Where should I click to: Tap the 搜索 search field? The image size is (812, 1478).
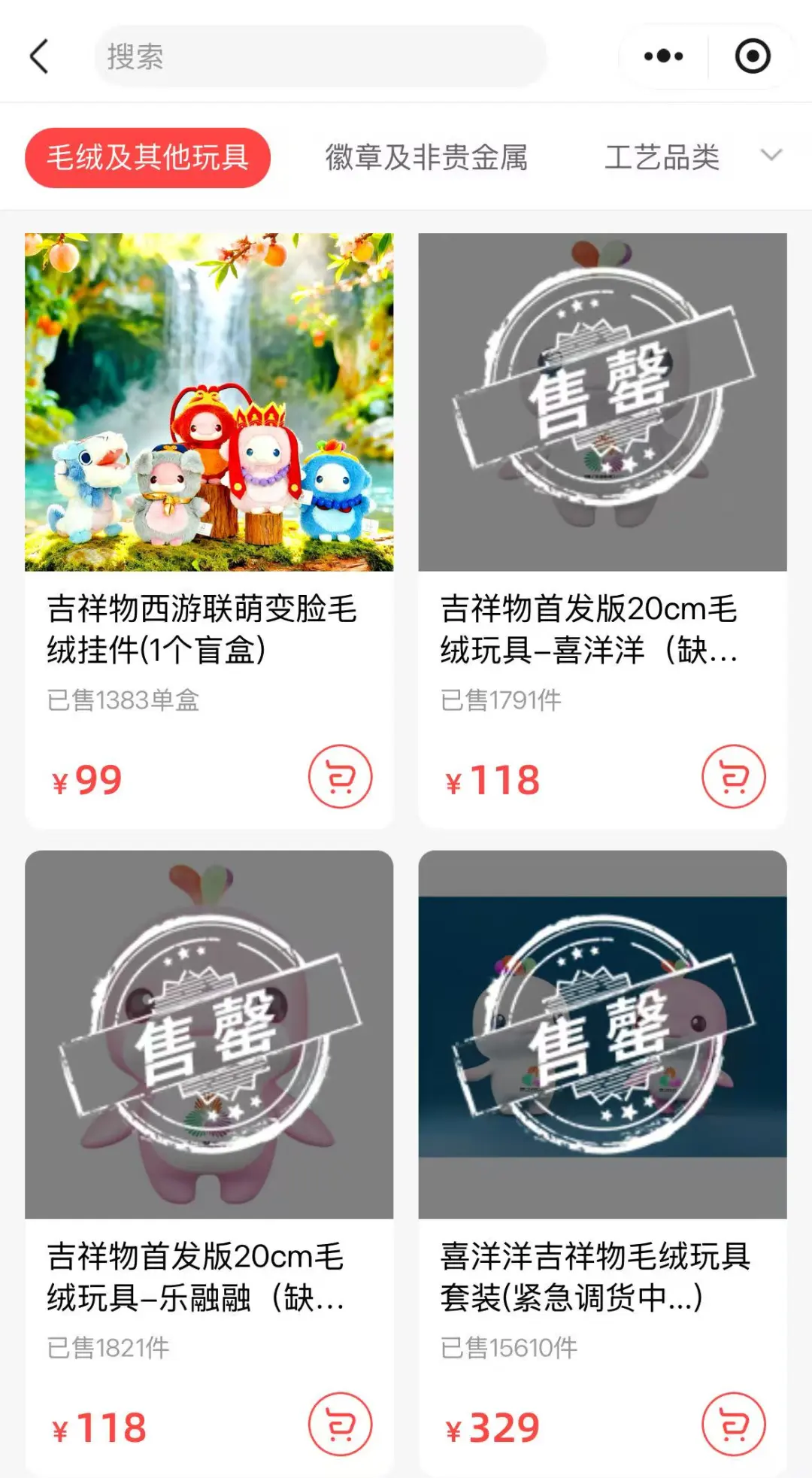pos(320,56)
